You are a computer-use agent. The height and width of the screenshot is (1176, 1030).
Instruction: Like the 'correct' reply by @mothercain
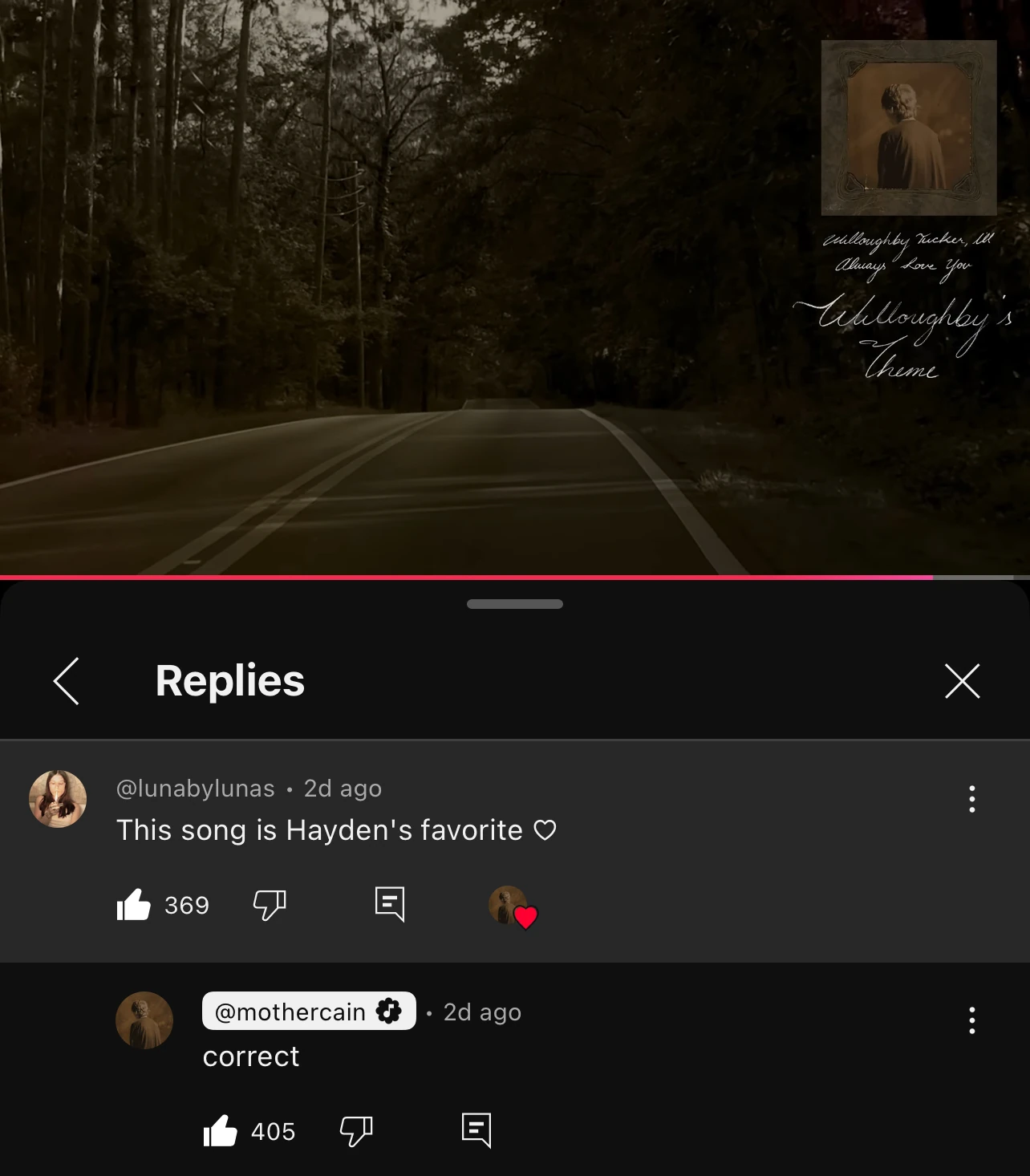[x=221, y=1131]
